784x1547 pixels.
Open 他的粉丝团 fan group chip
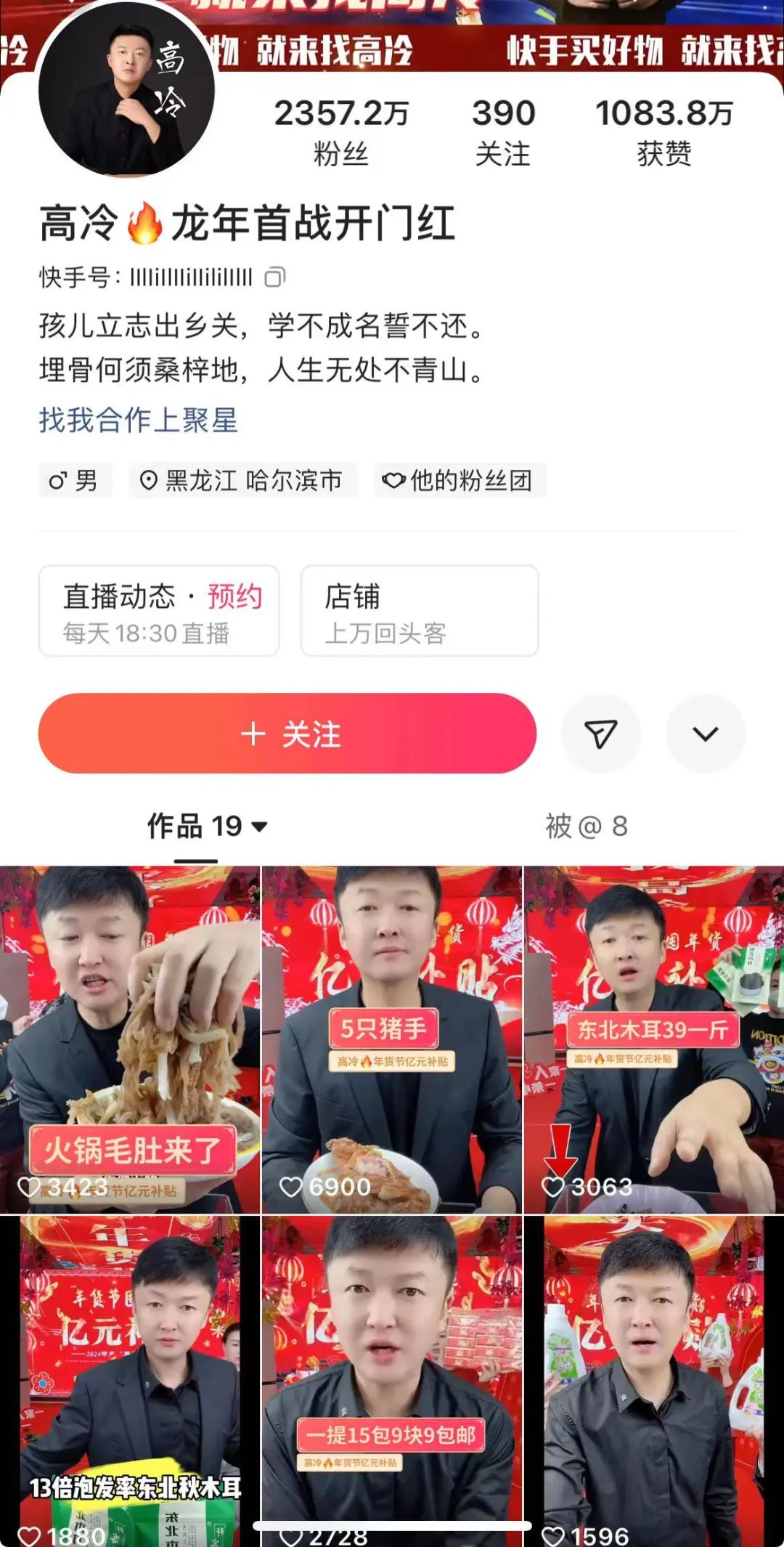pos(460,480)
